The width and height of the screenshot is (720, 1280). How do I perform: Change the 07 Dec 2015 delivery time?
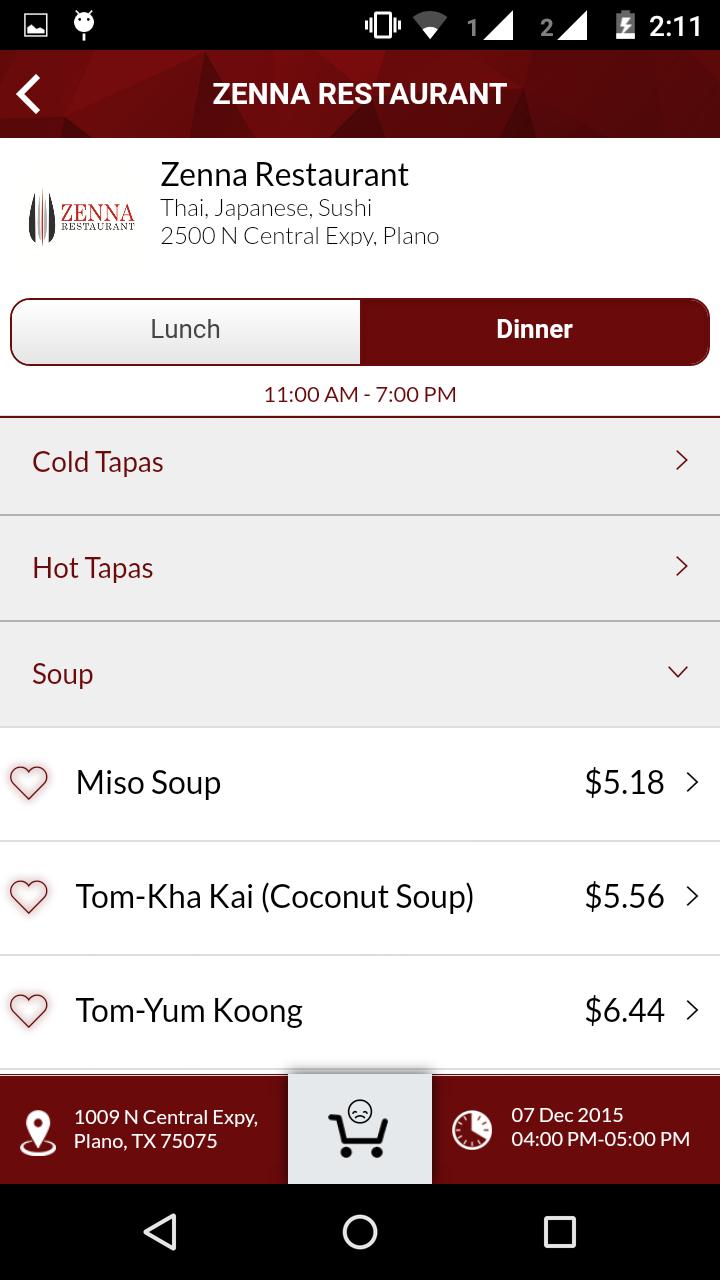576,1128
